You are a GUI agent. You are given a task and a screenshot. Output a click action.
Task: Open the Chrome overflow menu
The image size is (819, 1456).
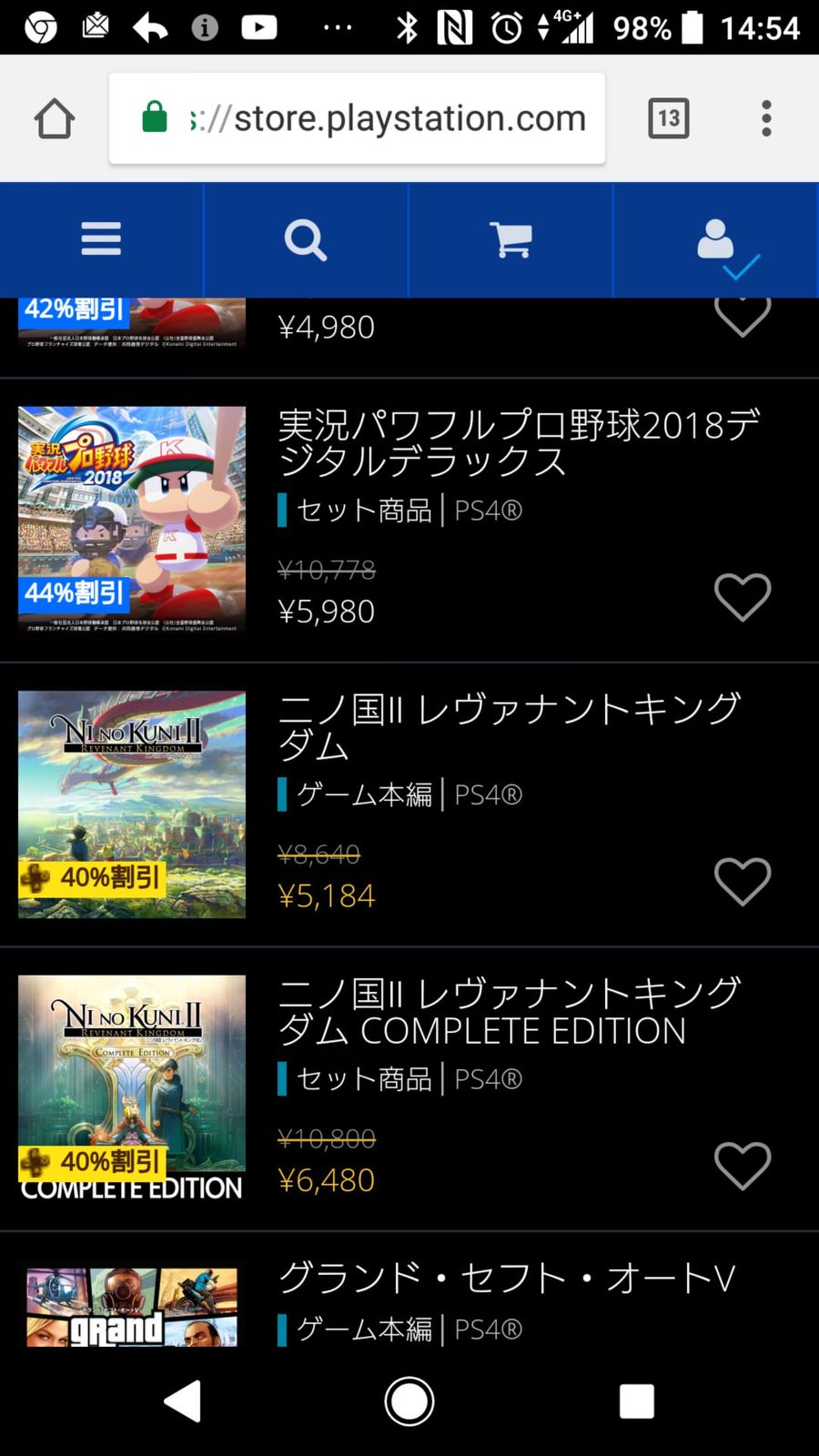(766, 118)
